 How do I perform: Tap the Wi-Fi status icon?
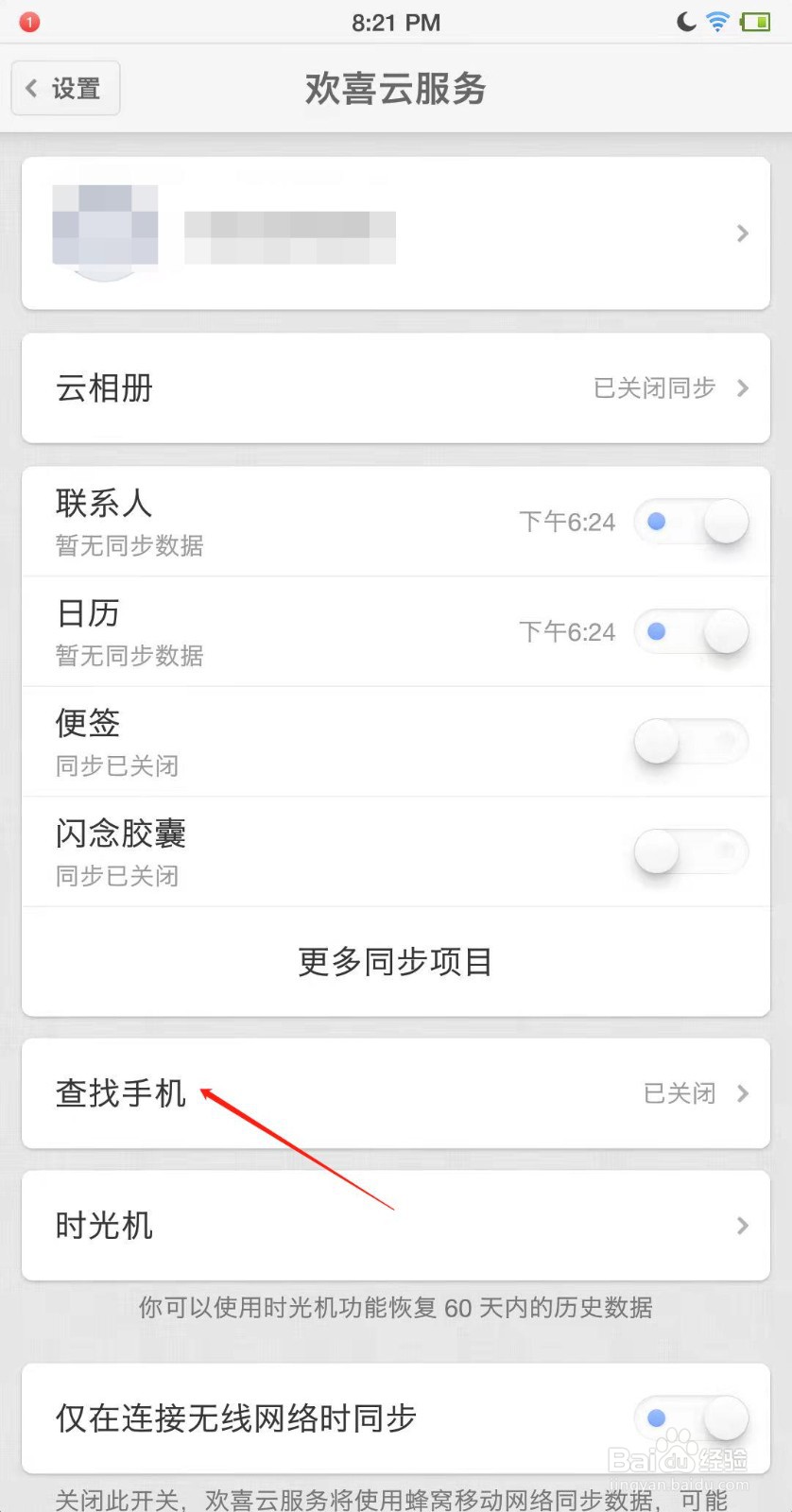(718, 21)
